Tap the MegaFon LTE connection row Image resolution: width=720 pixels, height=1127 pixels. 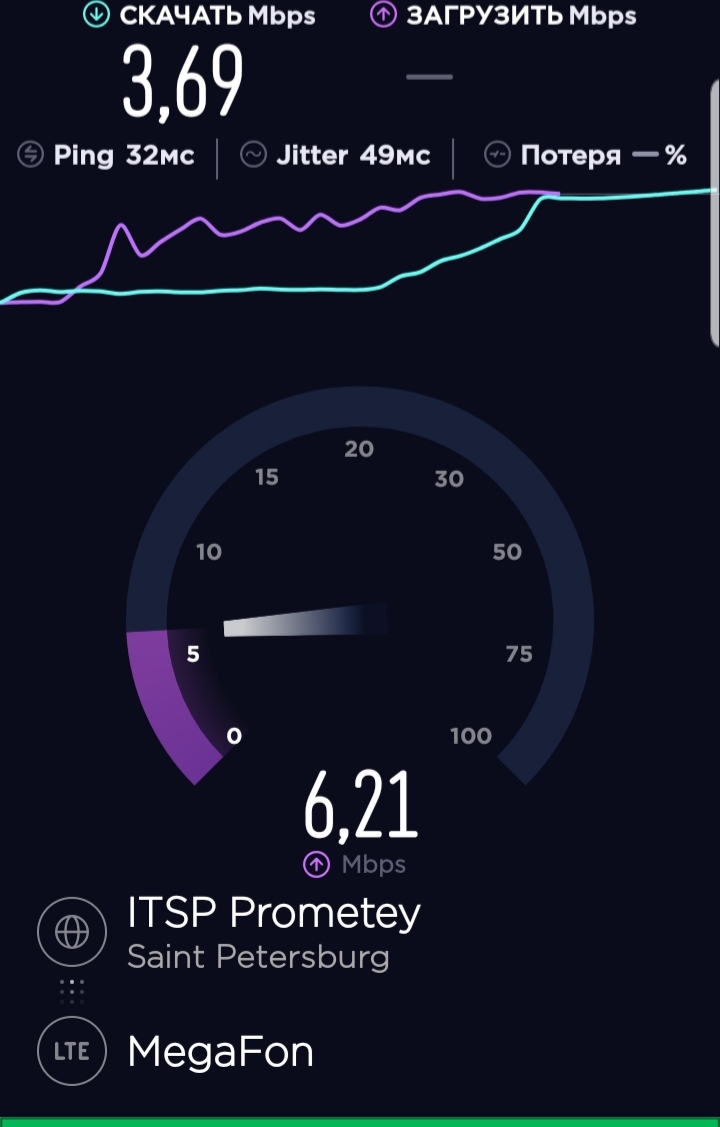point(220,1051)
